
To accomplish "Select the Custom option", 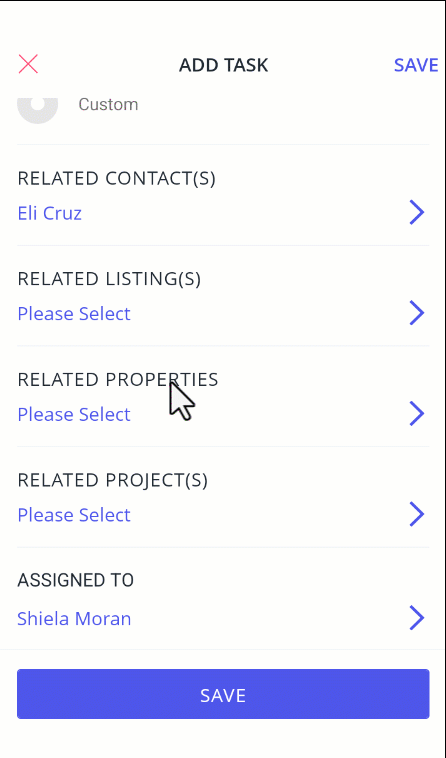I will point(108,104).
